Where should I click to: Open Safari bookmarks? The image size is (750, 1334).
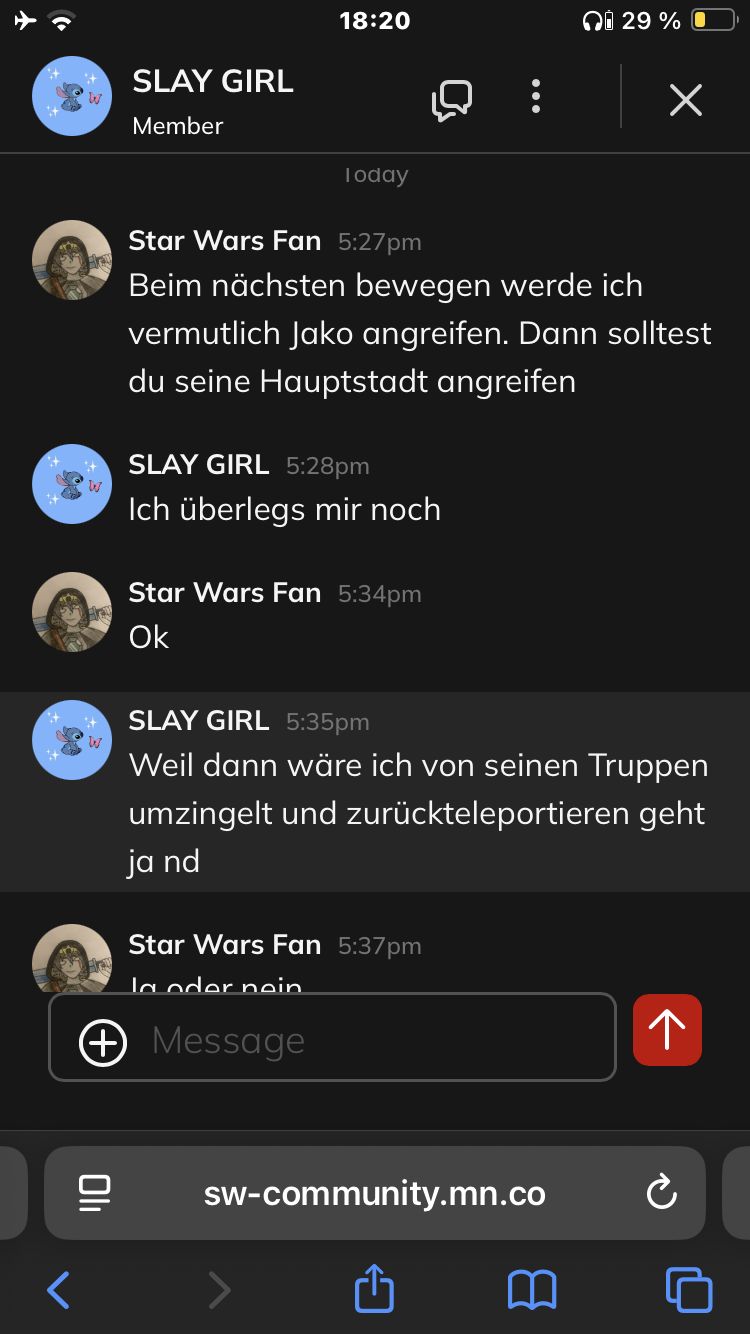tap(531, 1290)
